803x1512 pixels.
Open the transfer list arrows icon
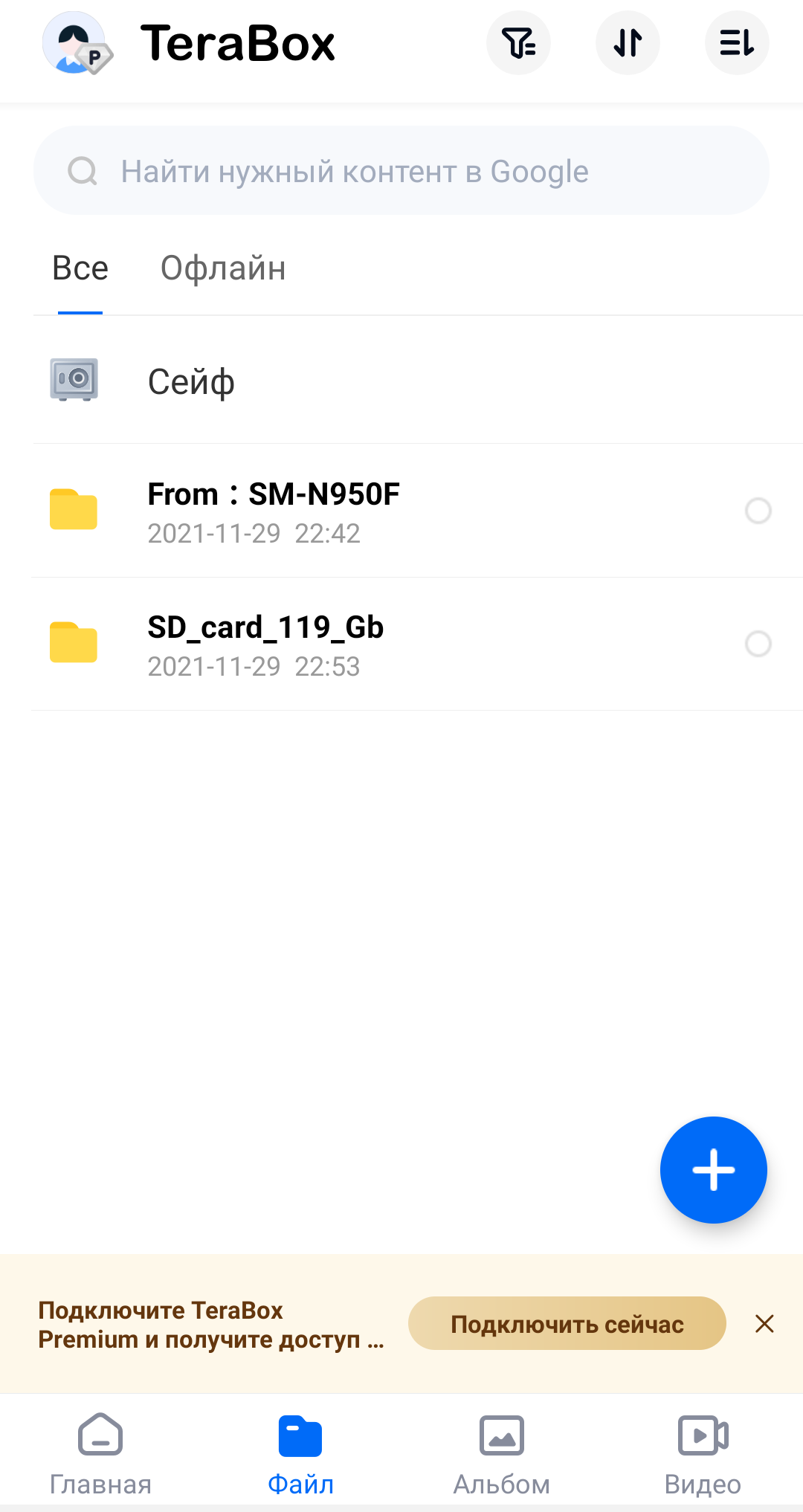click(x=628, y=43)
